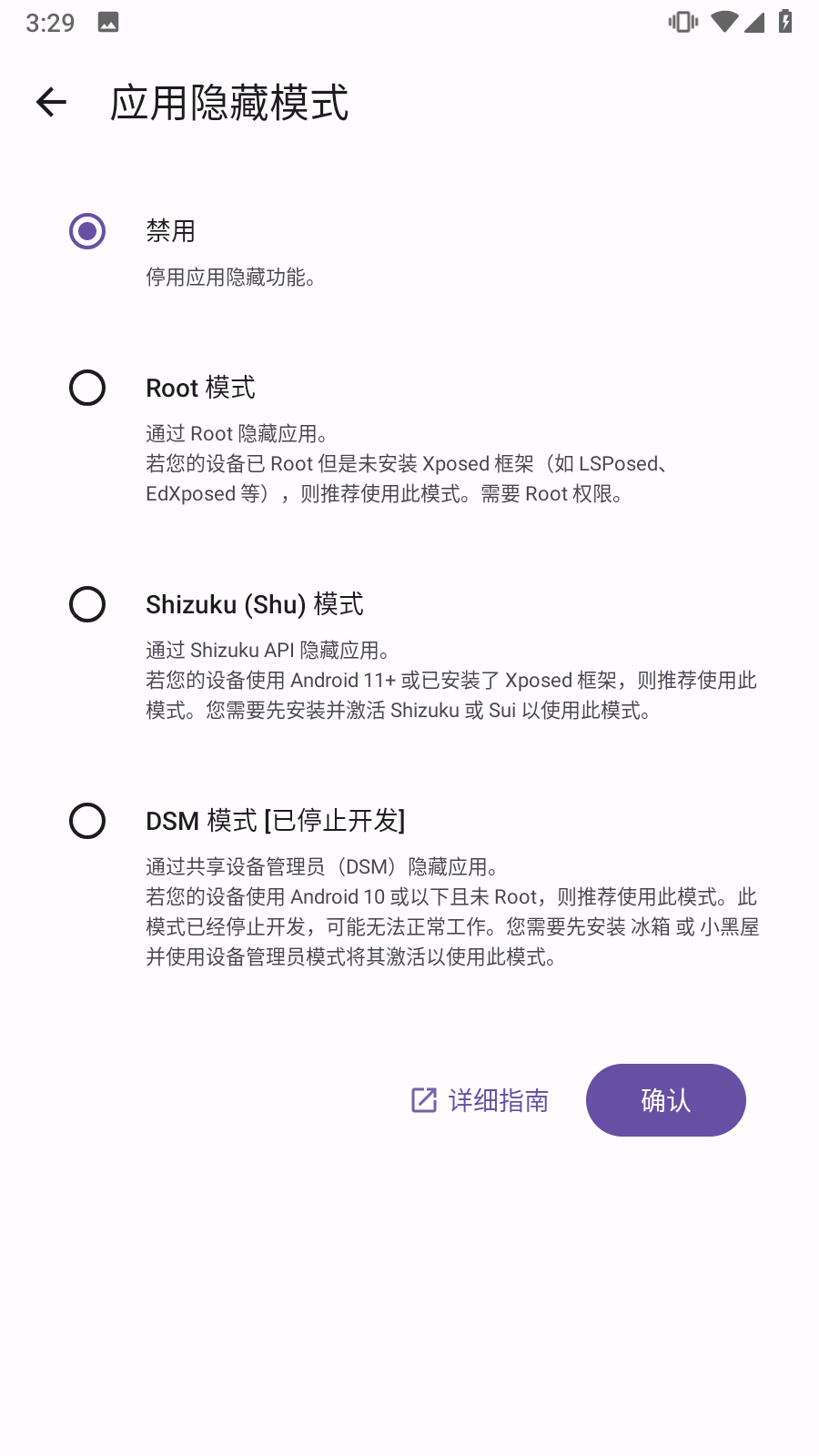
Task: Tap the Shizuku mode description paragraph
Action: [x=409, y=681]
